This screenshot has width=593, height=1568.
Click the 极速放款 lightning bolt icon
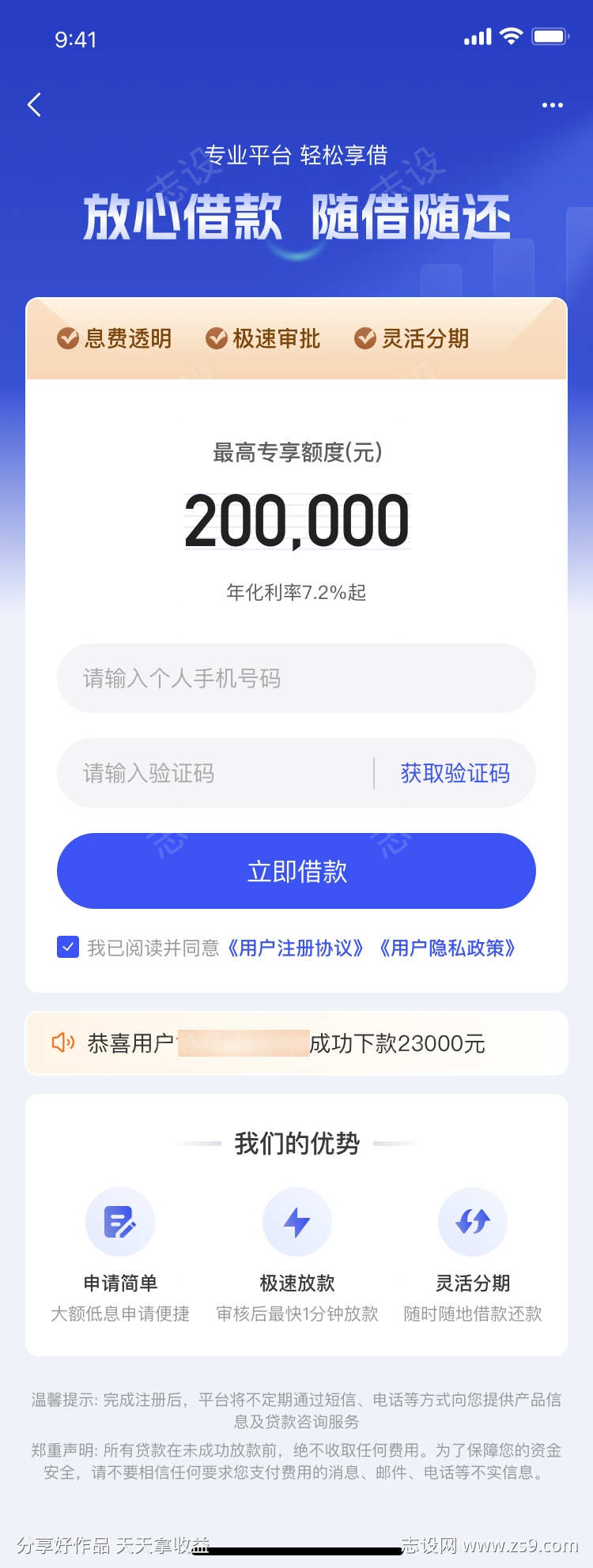[x=296, y=1221]
